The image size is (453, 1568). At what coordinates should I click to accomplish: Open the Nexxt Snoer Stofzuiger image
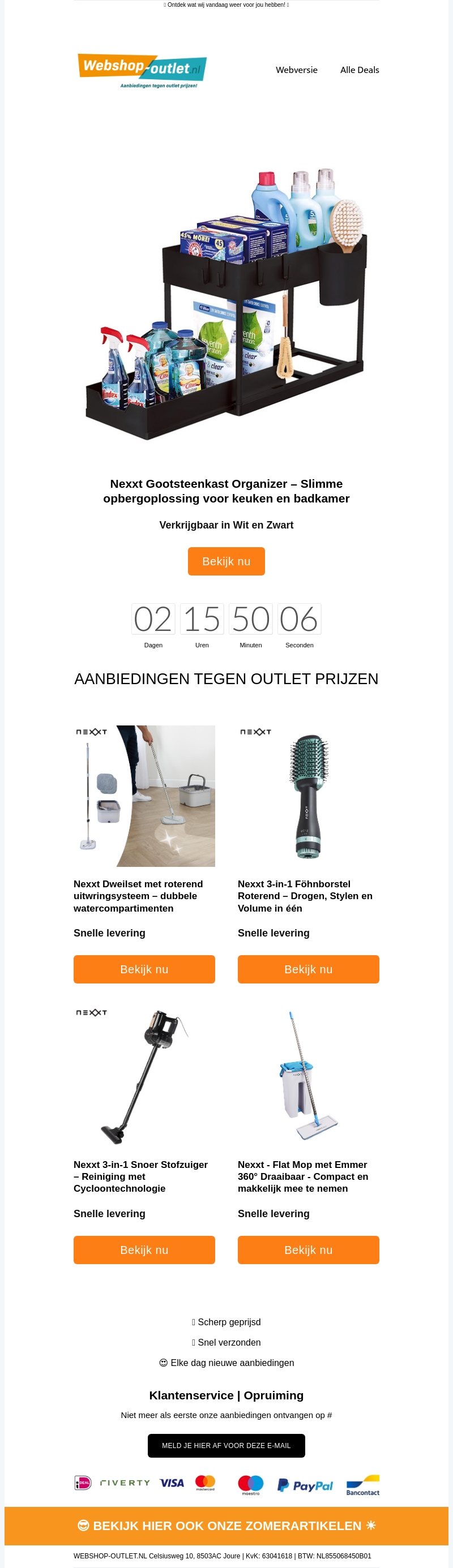coord(144,1076)
